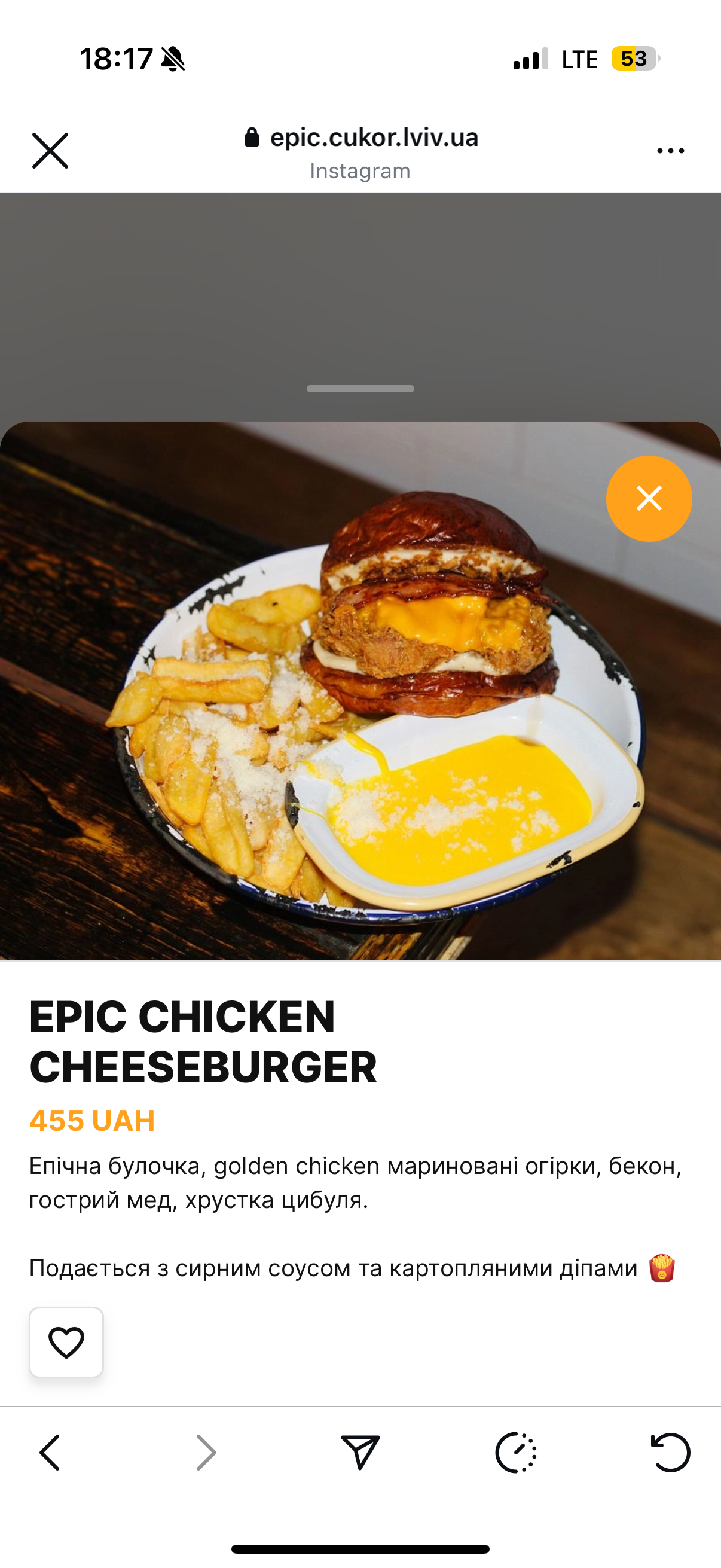
Task: Close the in-app browser window
Action: click(x=50, y=150)
